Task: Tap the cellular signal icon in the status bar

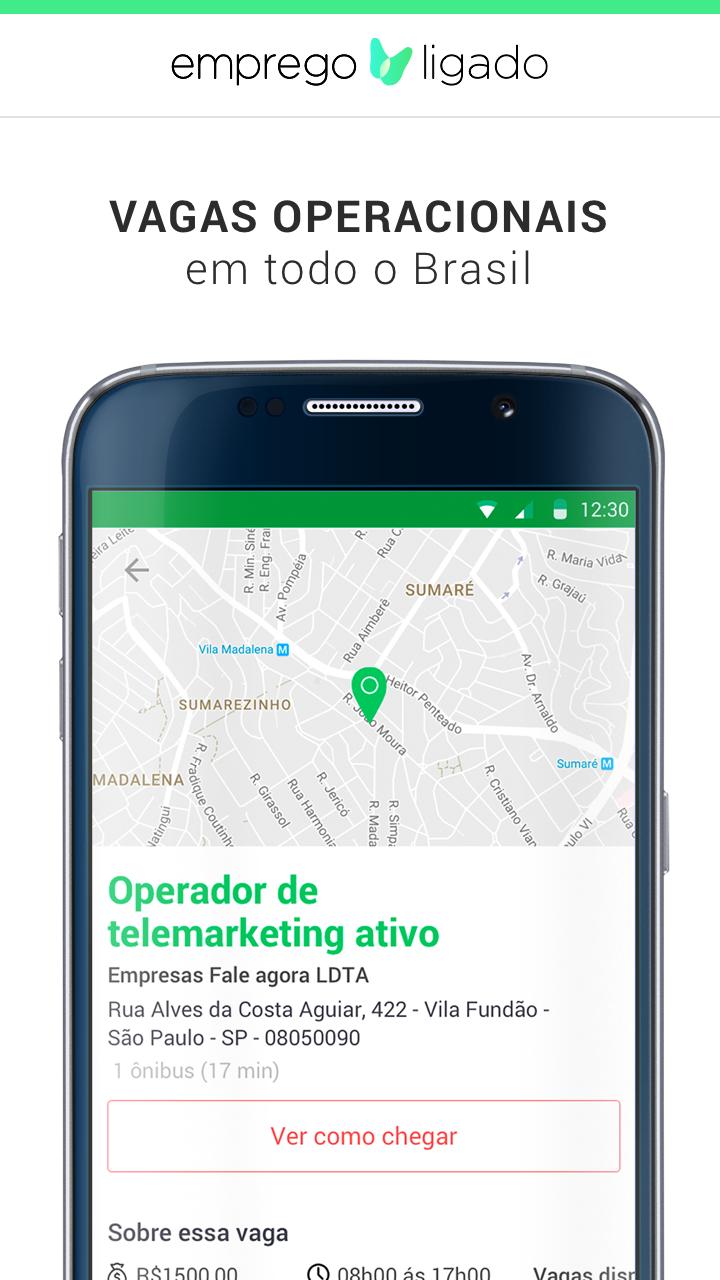Action: (522, 508)
